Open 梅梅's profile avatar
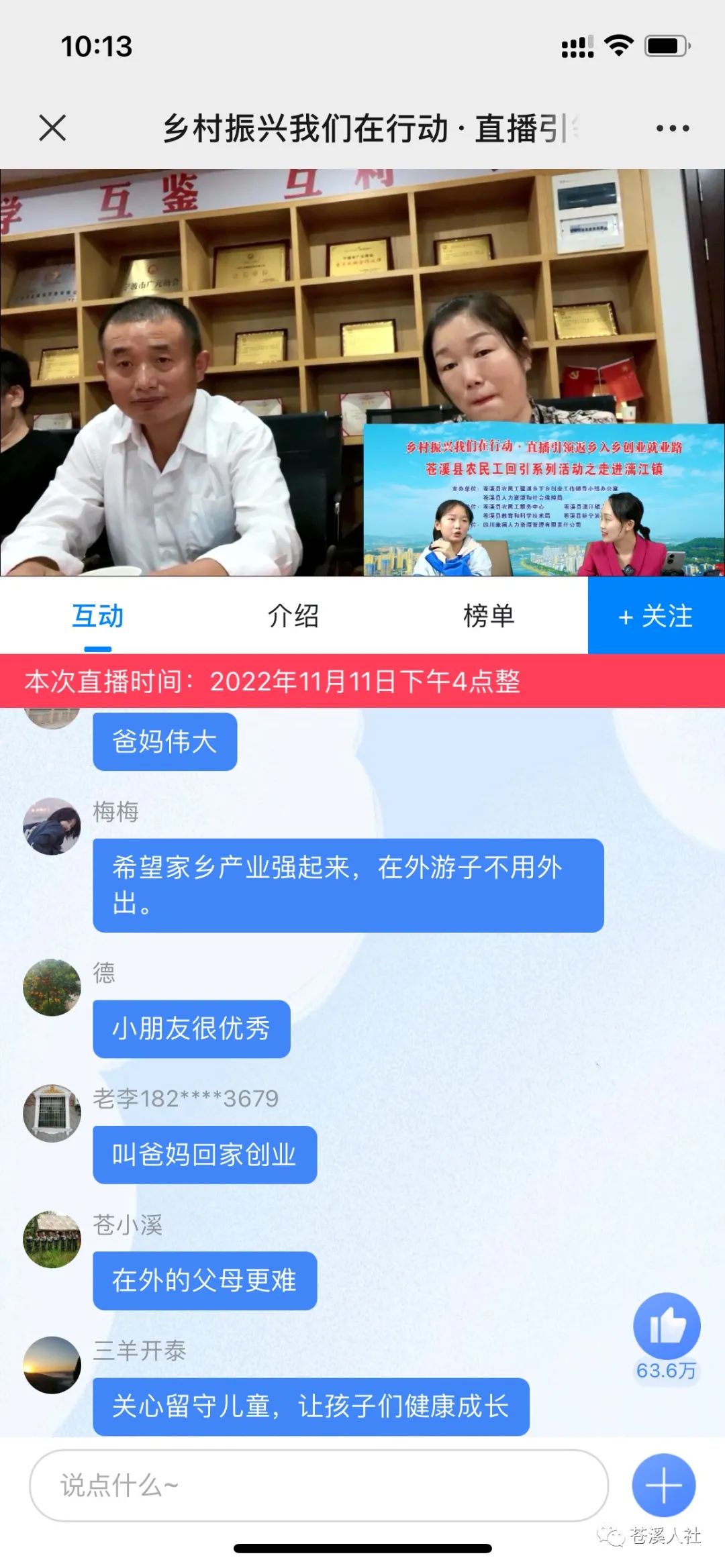 pos(52,826)
